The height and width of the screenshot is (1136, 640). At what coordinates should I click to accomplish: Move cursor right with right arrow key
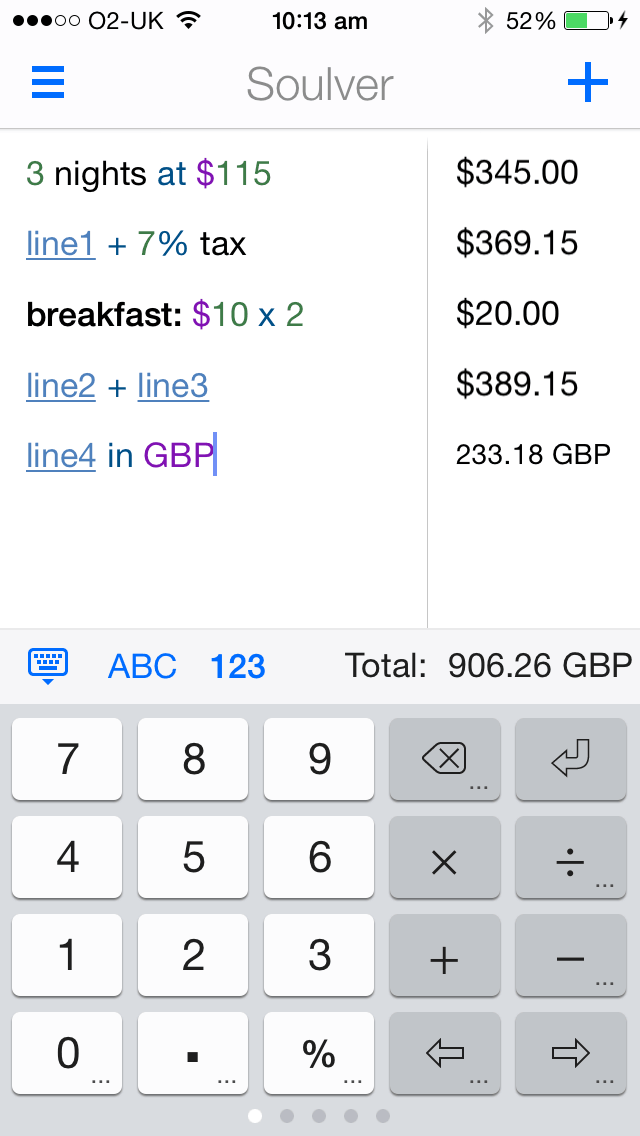(x=570, y=1053)
